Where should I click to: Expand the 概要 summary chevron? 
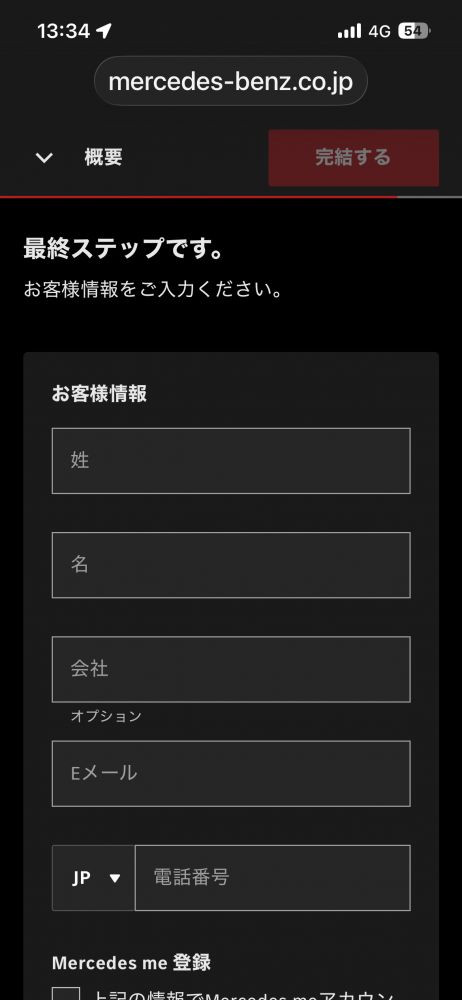[43, 158]
